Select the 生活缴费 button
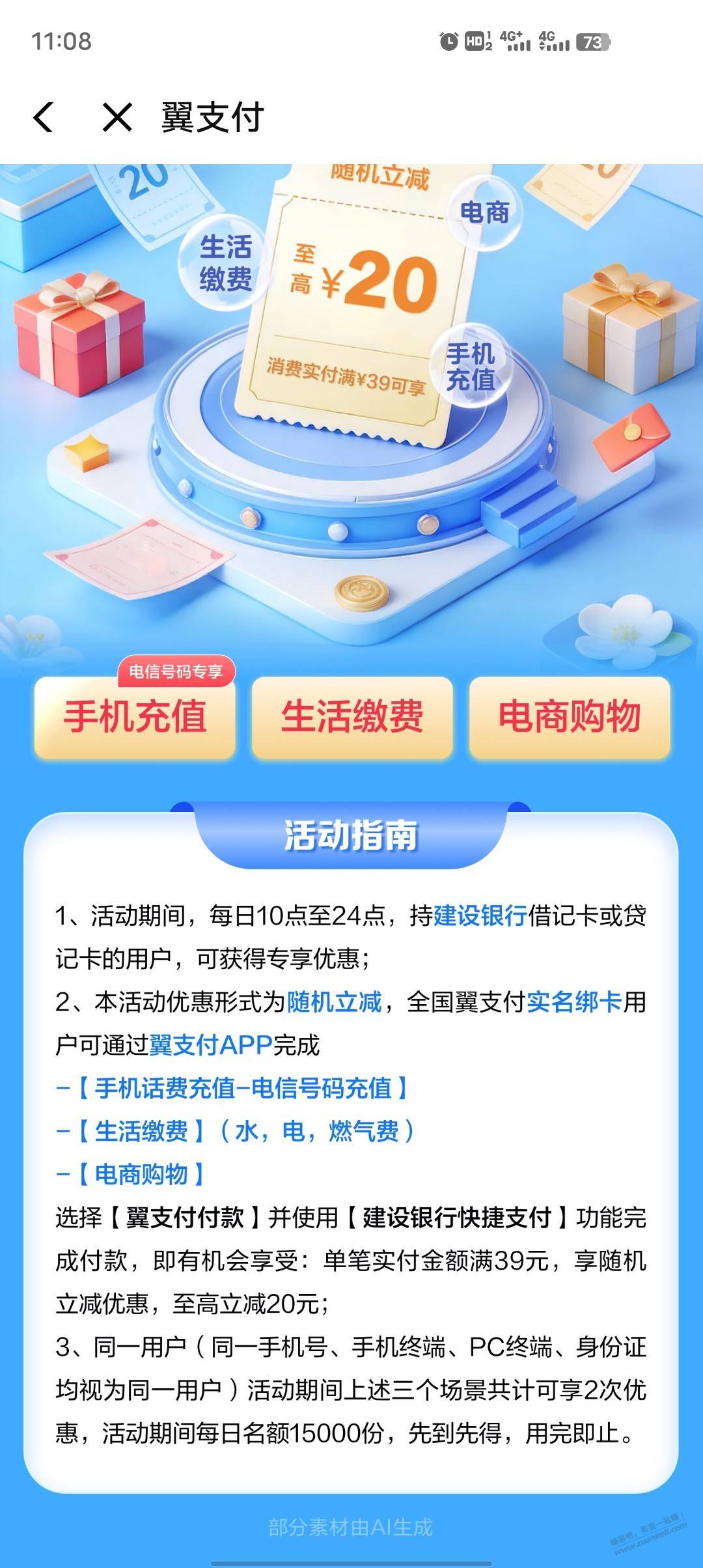The height and width of the screenshot is (1568, 703). pos(352,717)
